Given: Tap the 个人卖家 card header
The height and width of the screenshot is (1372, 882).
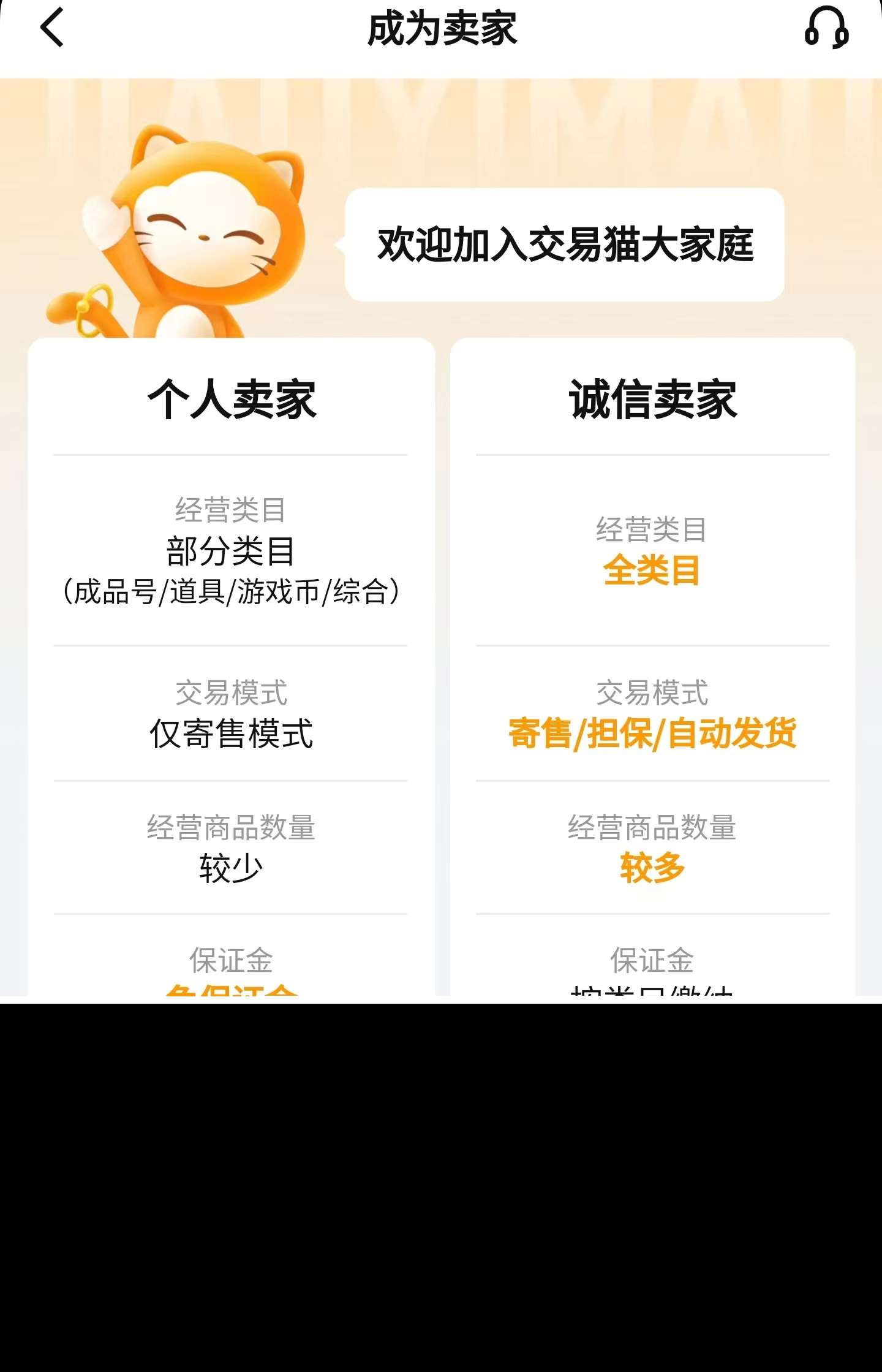Looking at the screenshot, I should coord(231,398).
